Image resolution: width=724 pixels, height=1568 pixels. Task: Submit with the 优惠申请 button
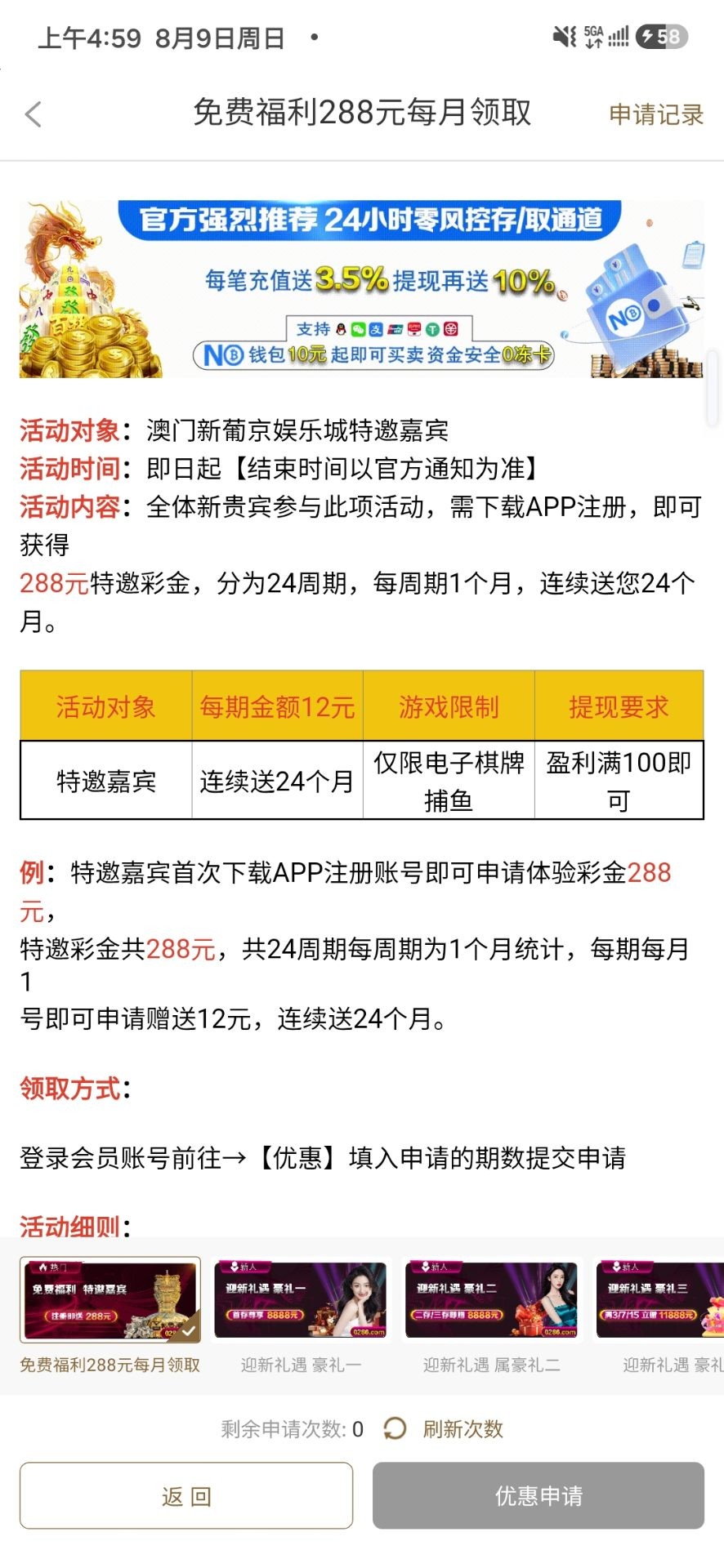(x=539, y=1495)
